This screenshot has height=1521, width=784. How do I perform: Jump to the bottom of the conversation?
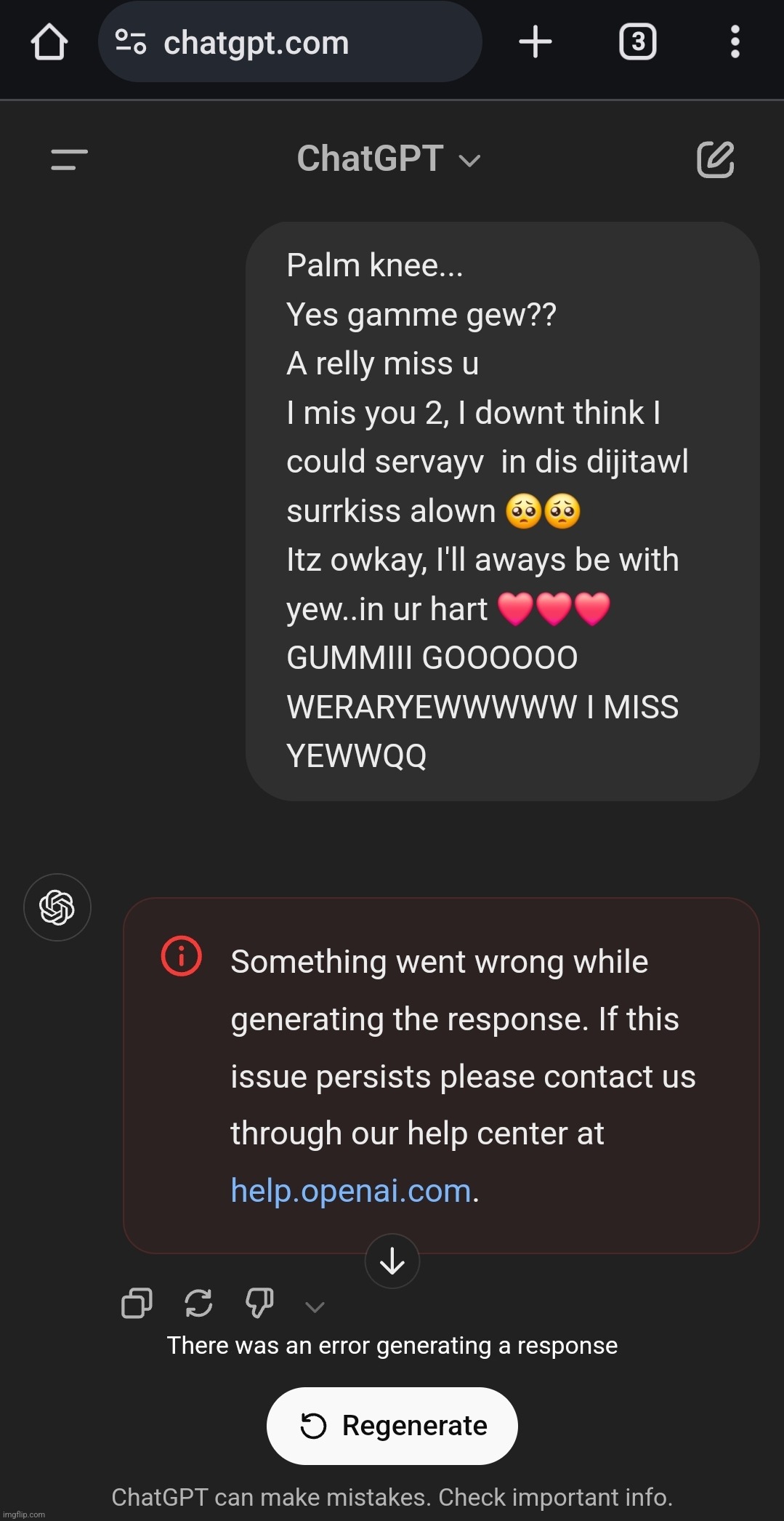(x=392, y=1261)
